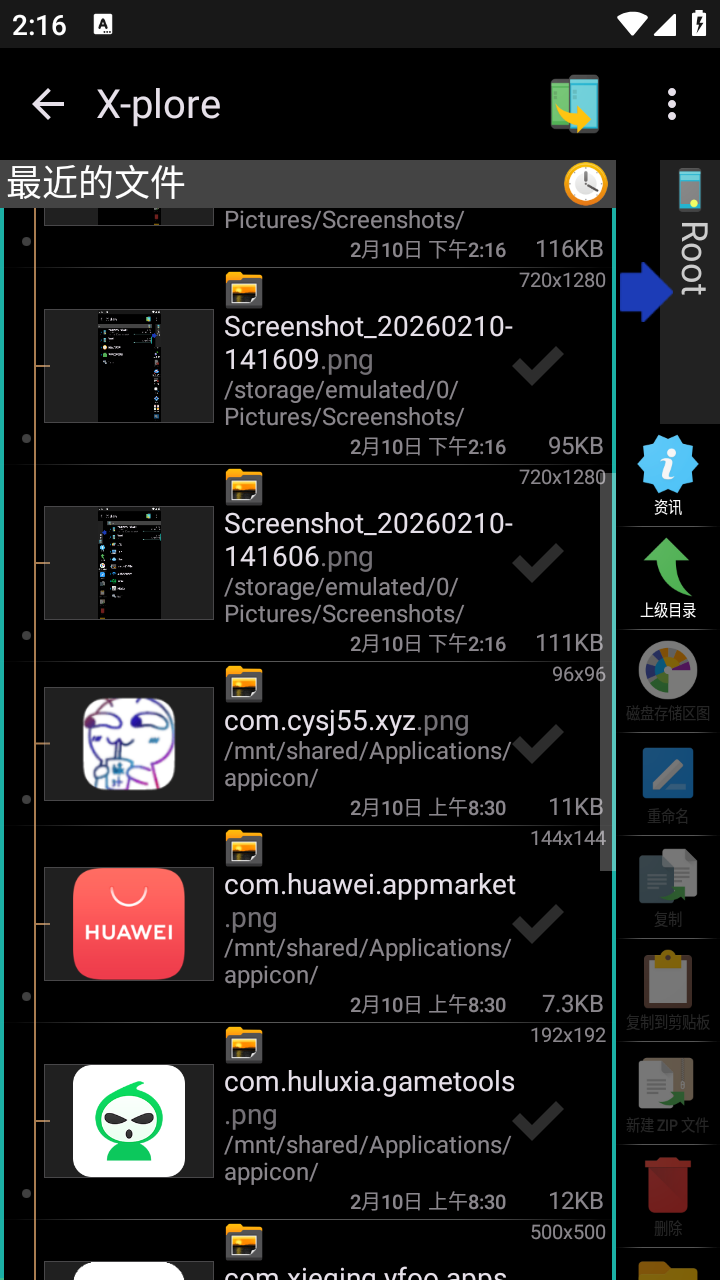Open com.huluxia.gametools.png
Viewport: 720px width, 1280px height.
coord(368,1097)
